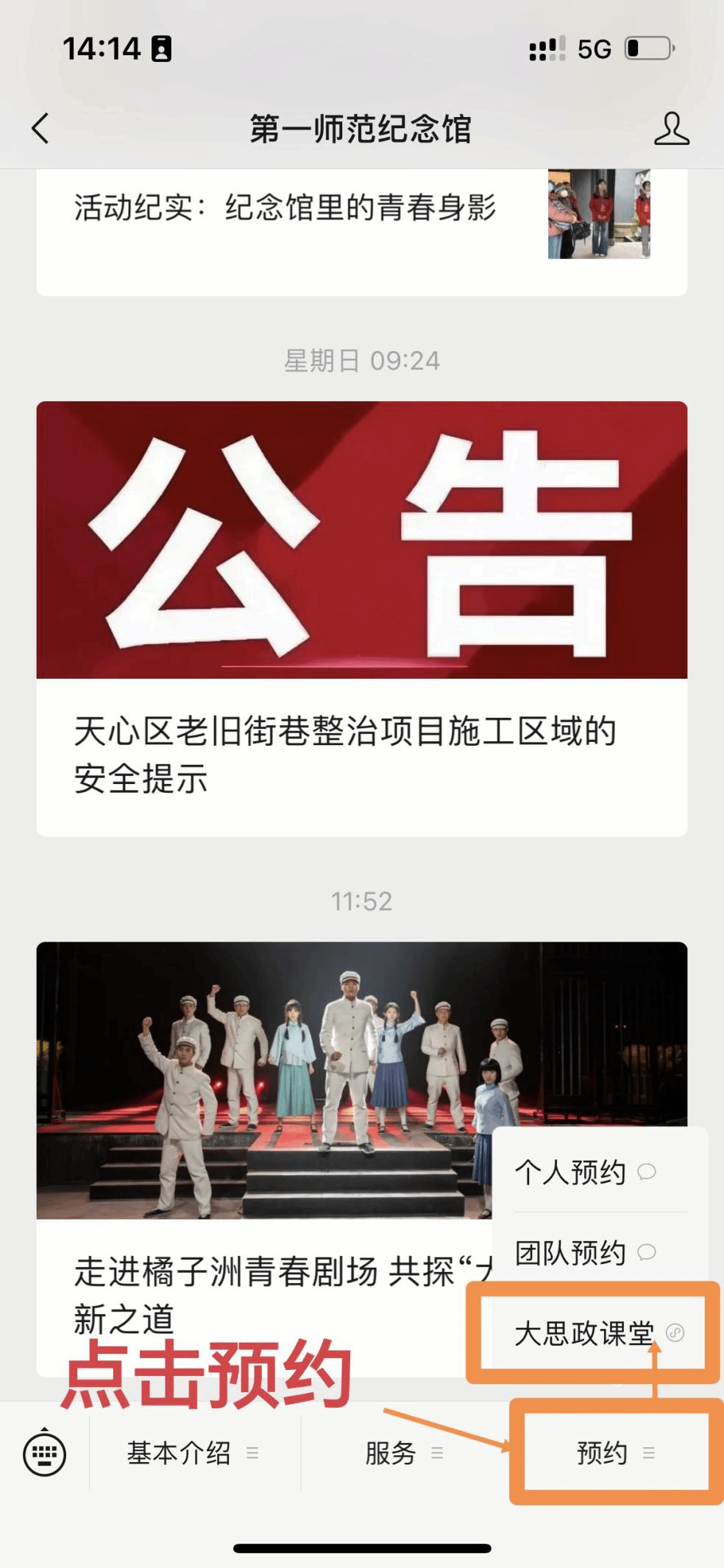Go back from 第一师范纪念馆 account
This screenshot has width=724, height=1568.
point(41,129)
